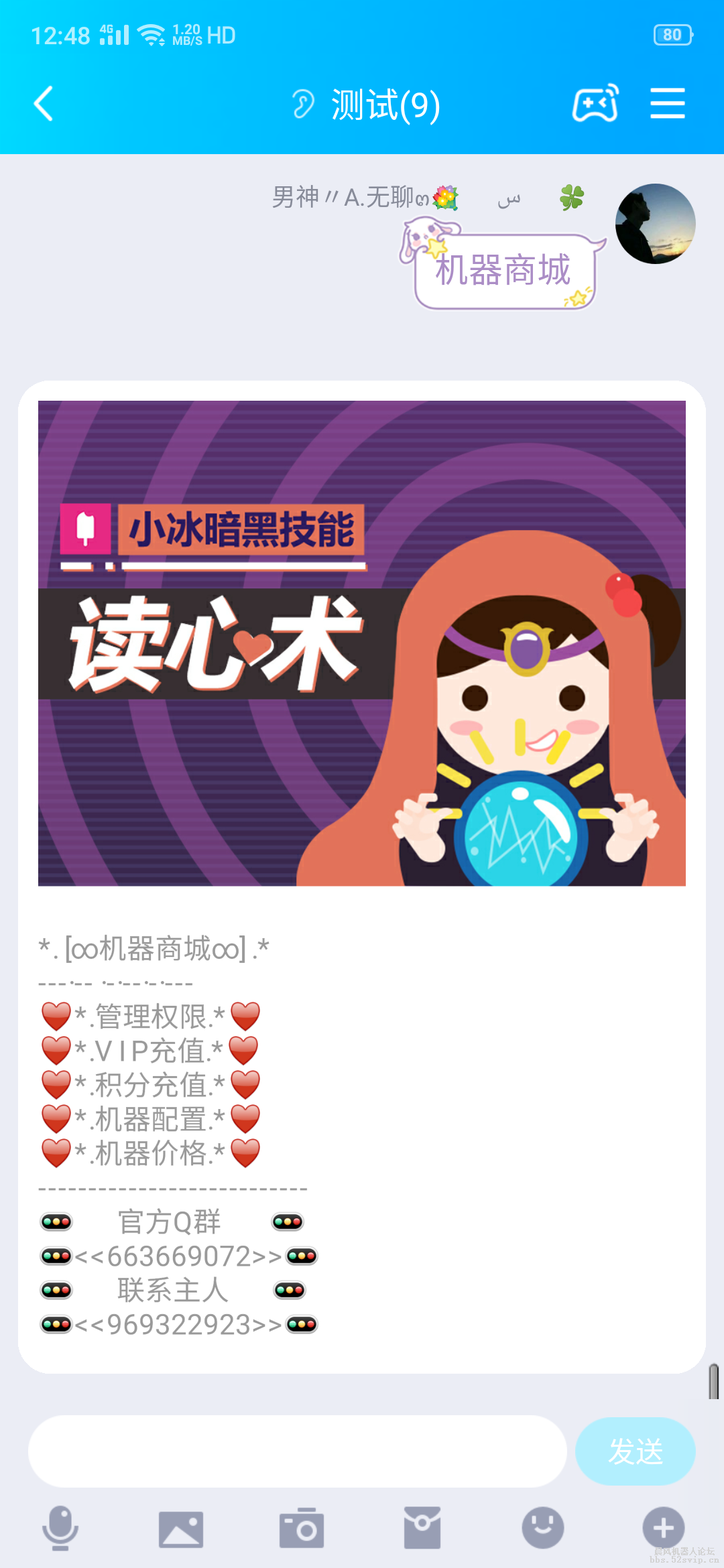Open the hamburger menu in the top right

click(x=668, y=104)
